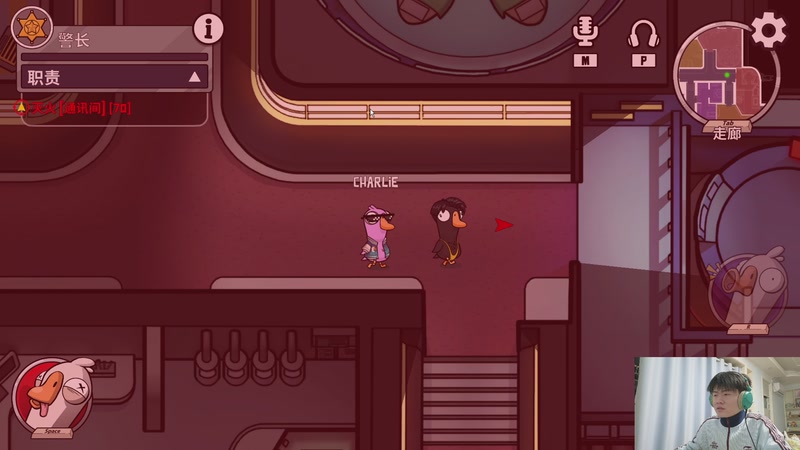Open the settings gear

[768, 30]
